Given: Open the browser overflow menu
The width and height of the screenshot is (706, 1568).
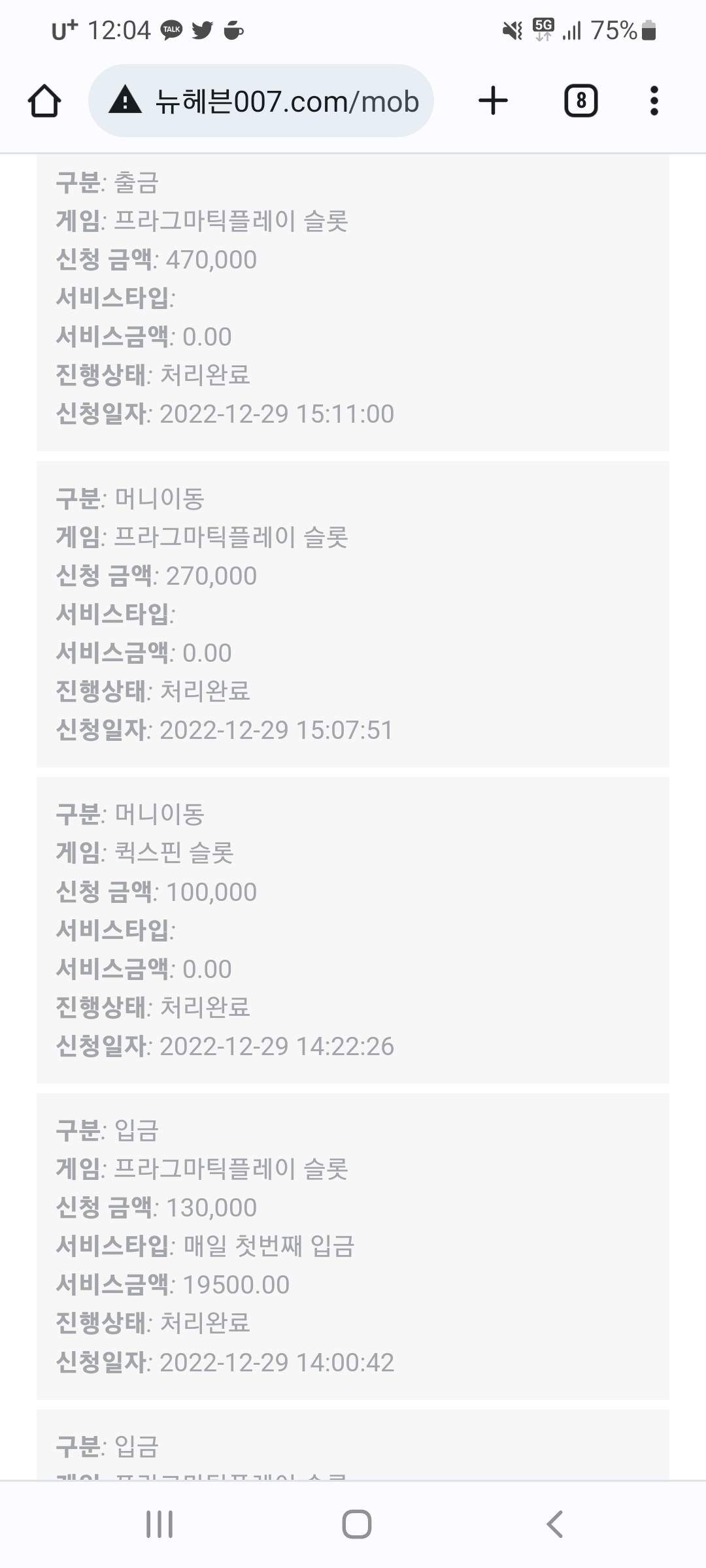Looking at the screenshot, I should [x=654, y=101].
